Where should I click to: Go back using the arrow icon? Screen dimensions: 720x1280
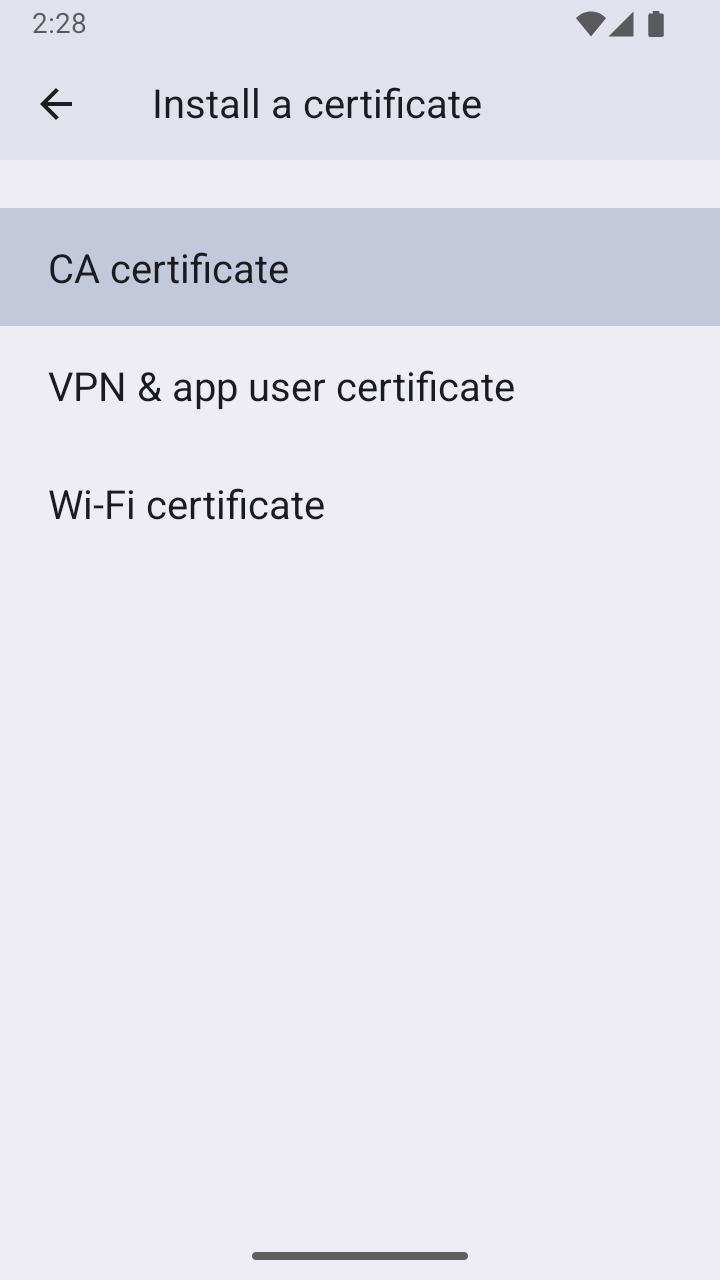56,104
